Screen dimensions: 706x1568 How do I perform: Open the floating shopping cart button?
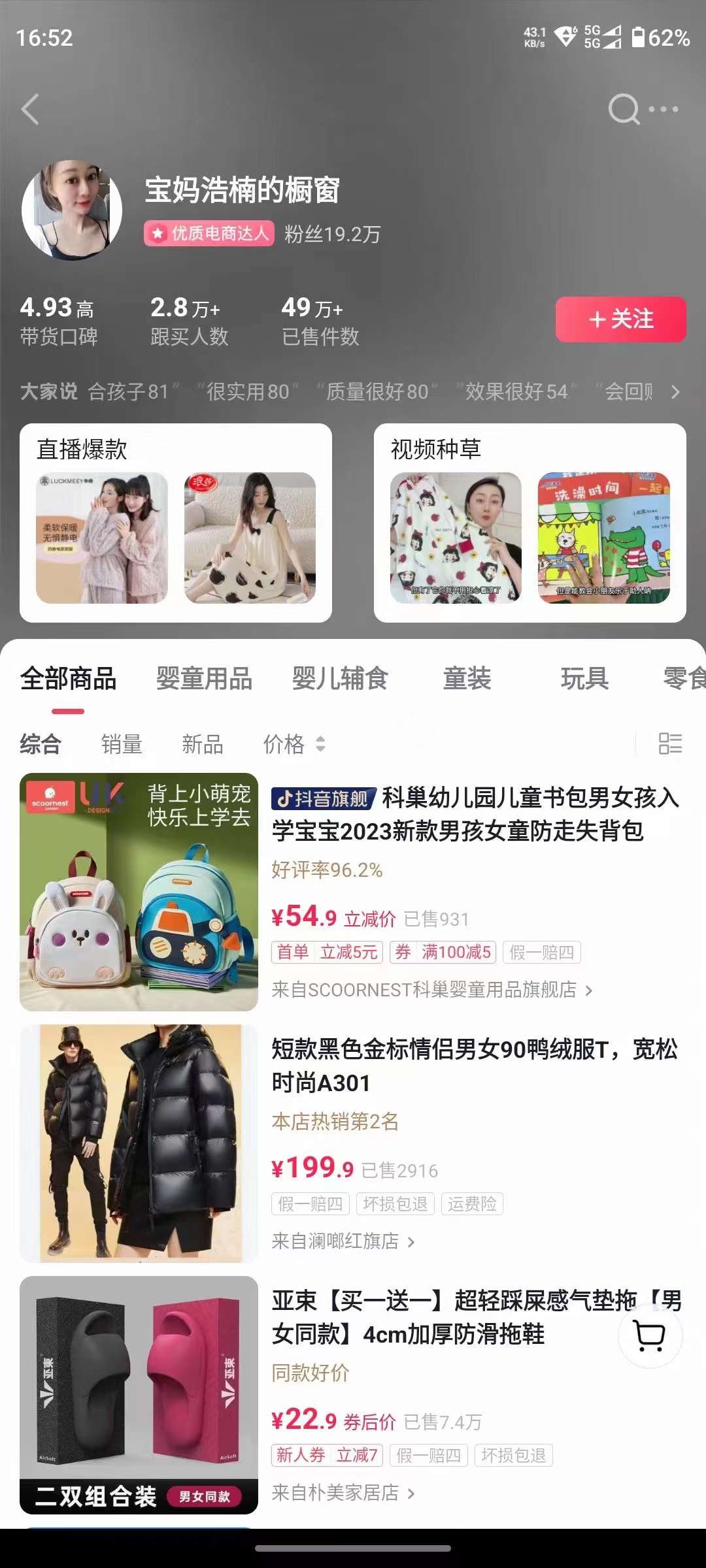pyautogui.click(x=650, y=1335)
